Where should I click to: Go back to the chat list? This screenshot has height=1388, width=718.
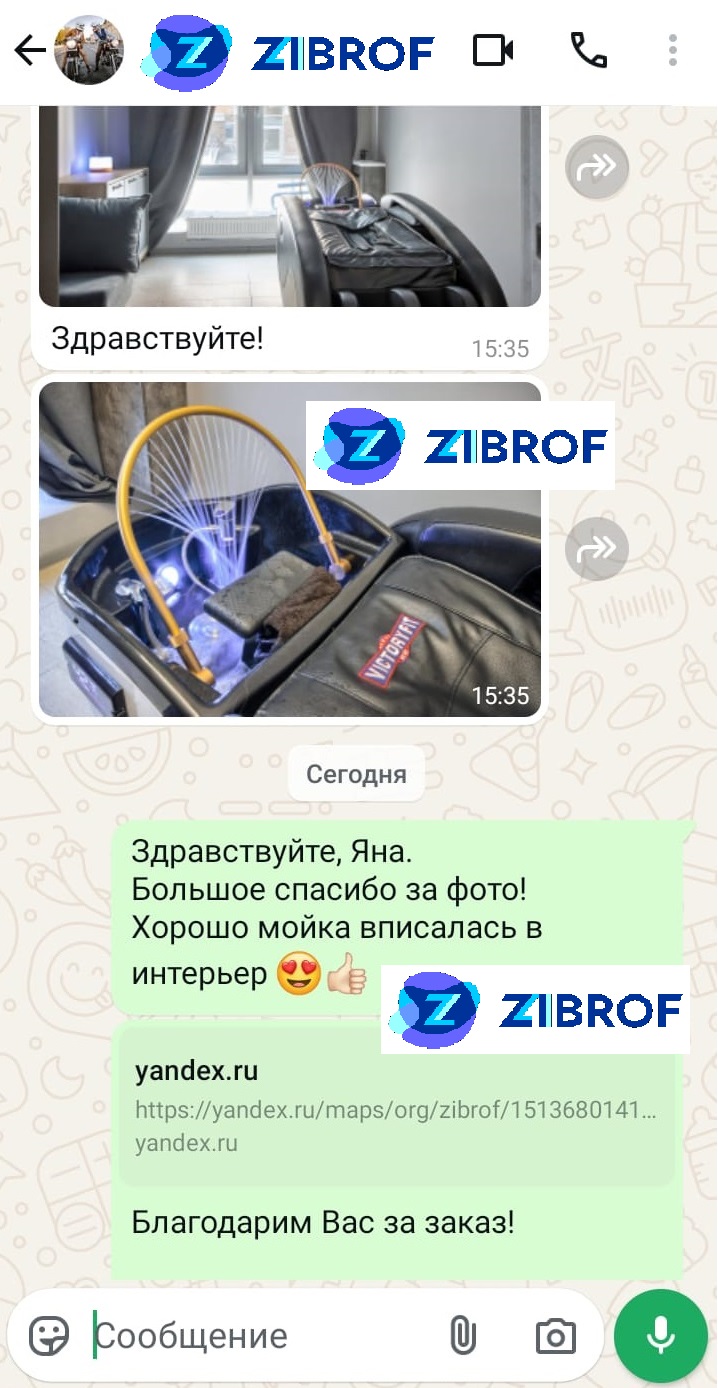(x=28, y=51)
